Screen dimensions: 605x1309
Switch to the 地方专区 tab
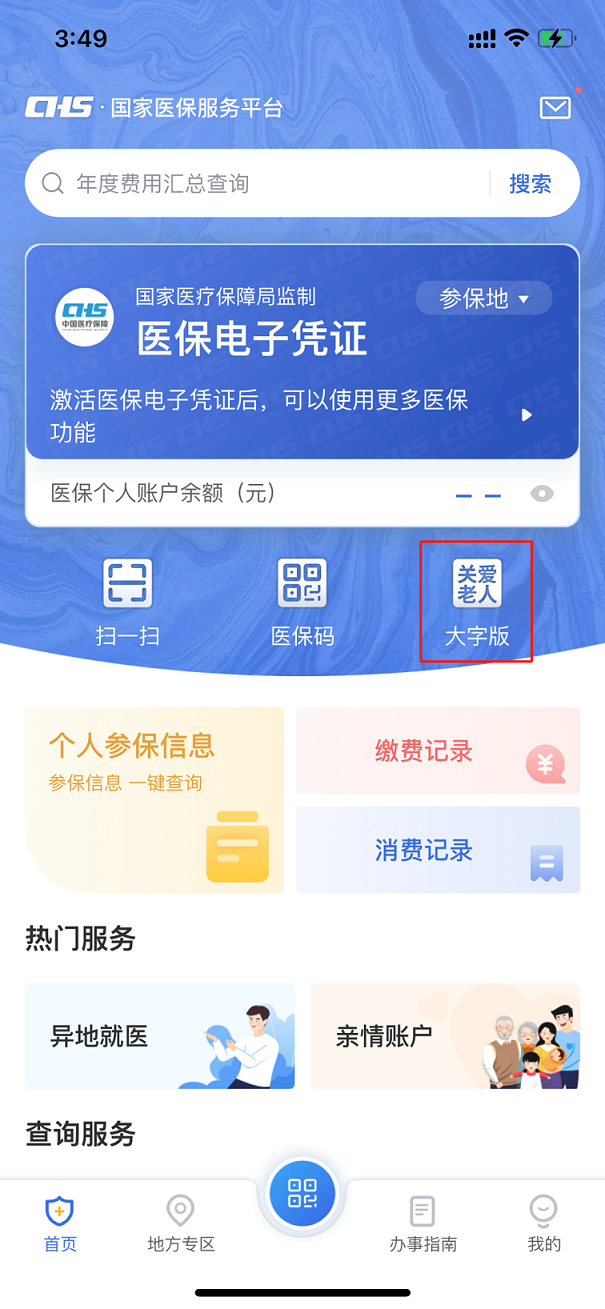(x=181, y=1224)
